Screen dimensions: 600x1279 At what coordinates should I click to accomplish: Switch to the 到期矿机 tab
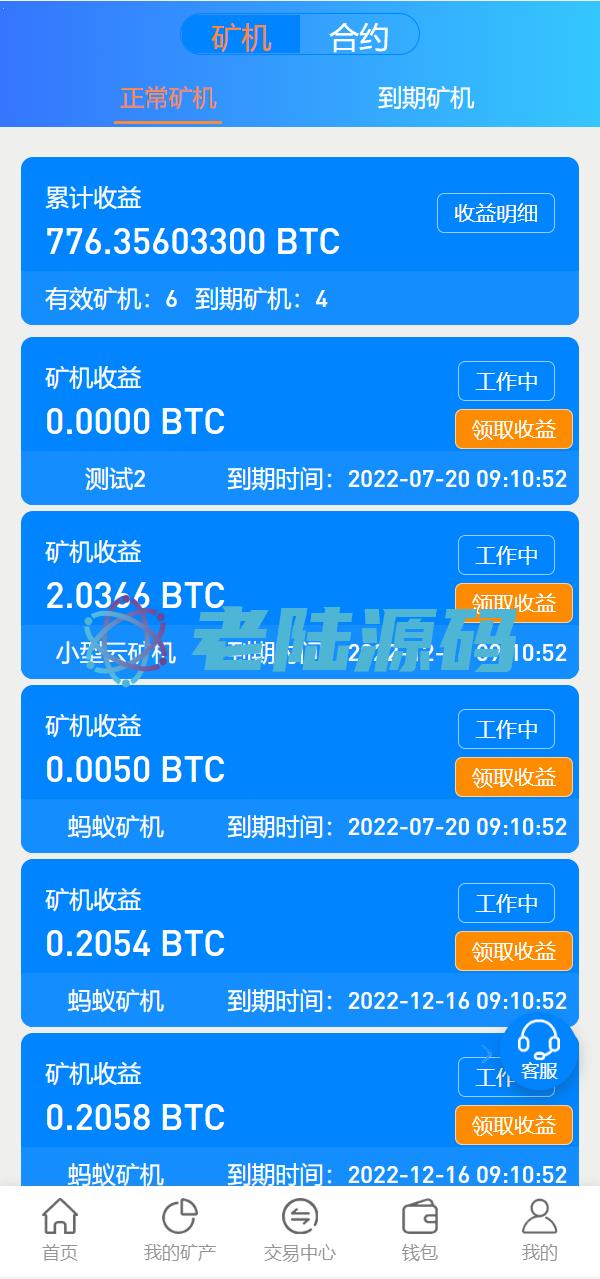tap(426, 98)
